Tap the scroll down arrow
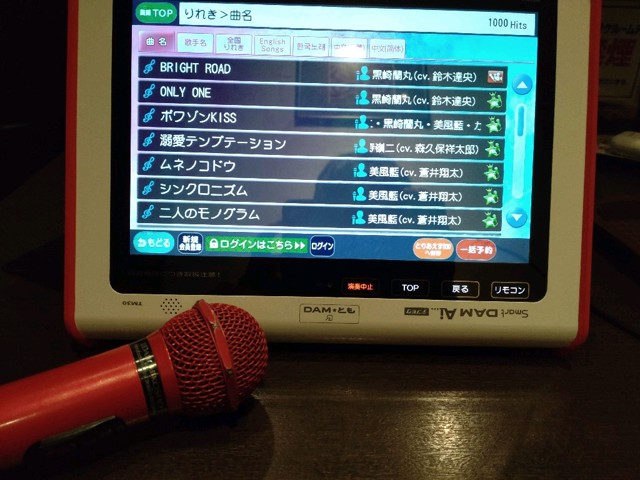This screenshot has height=480, width=640. 516,218
